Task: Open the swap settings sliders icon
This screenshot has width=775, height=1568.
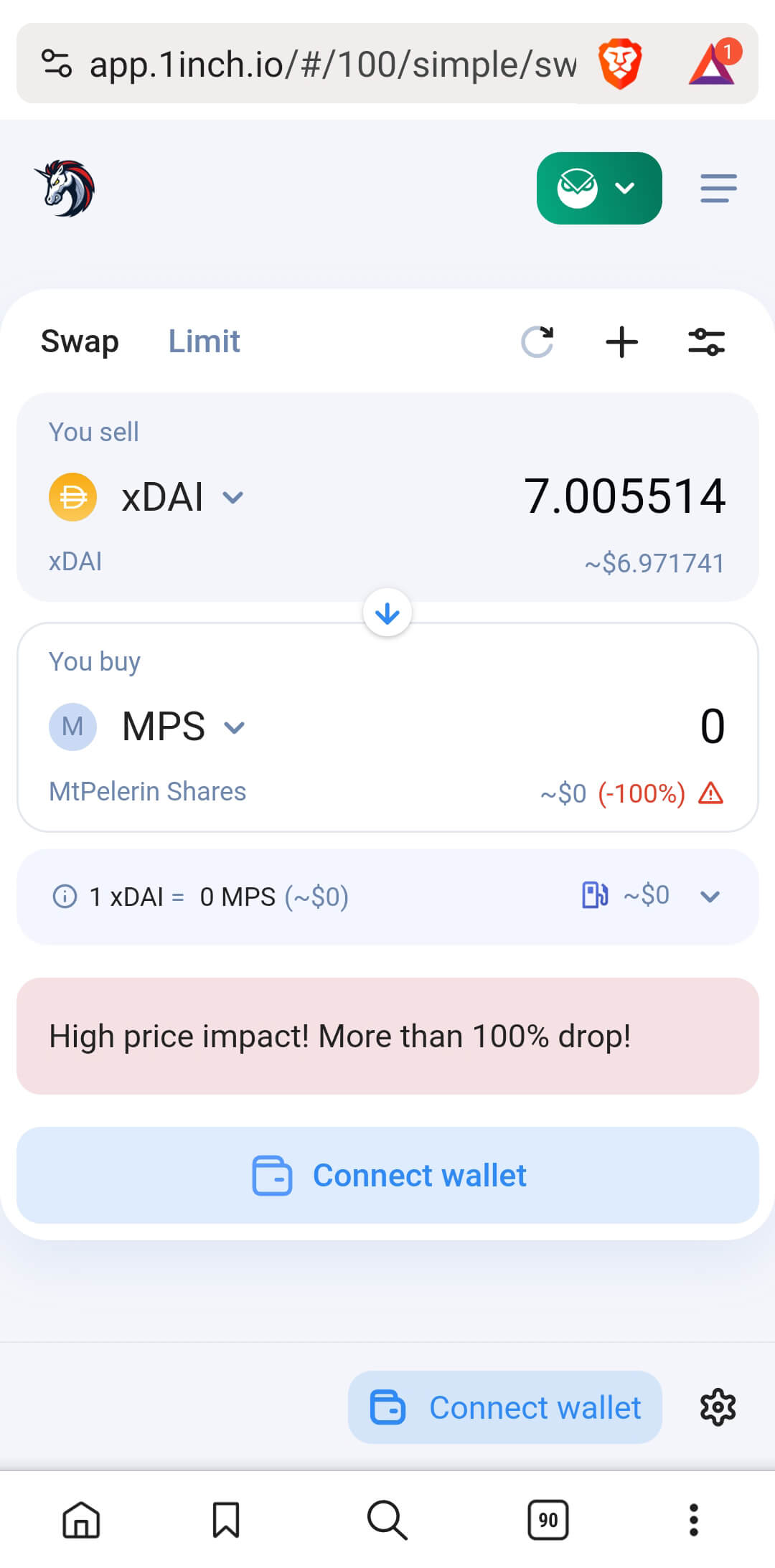Action: [707, 341]
